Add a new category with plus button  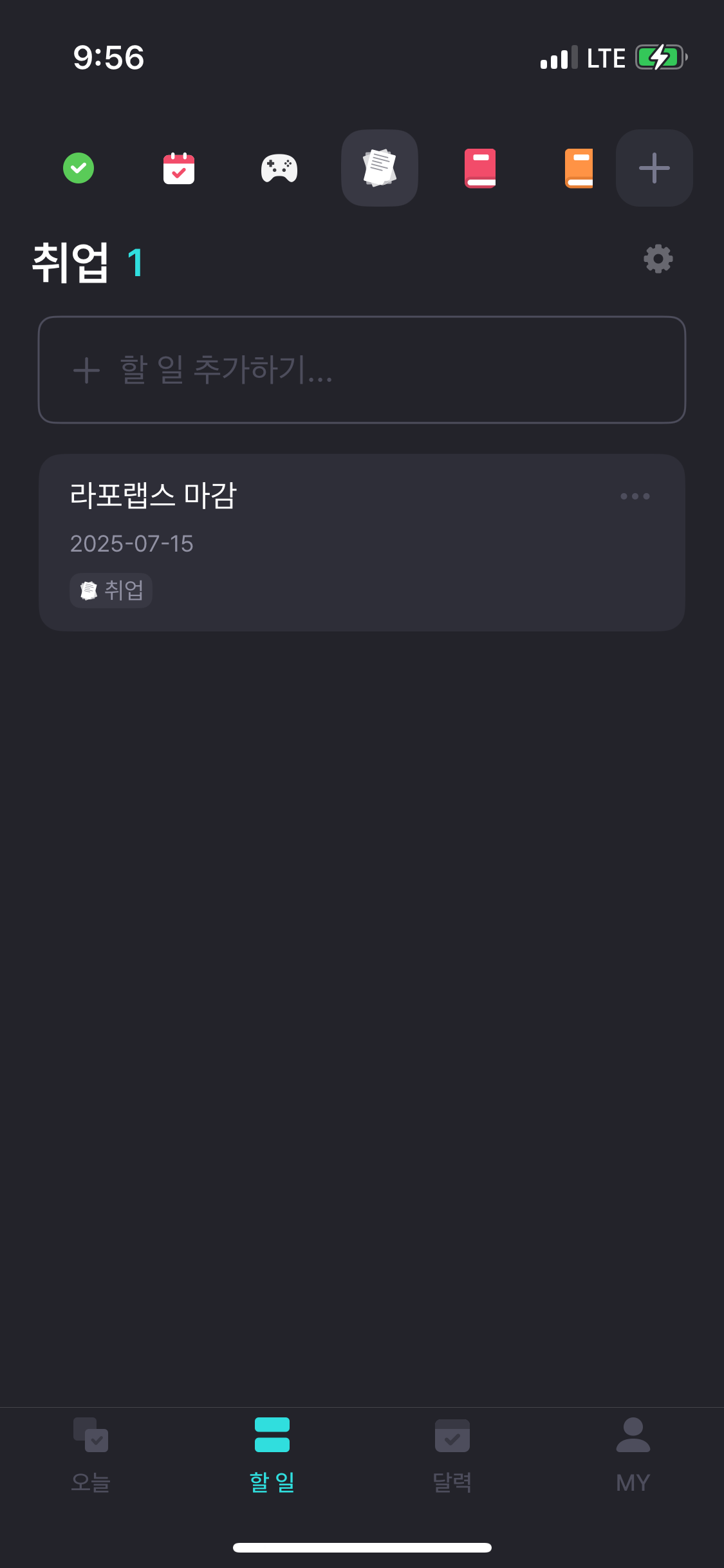(x=654, y=168)
